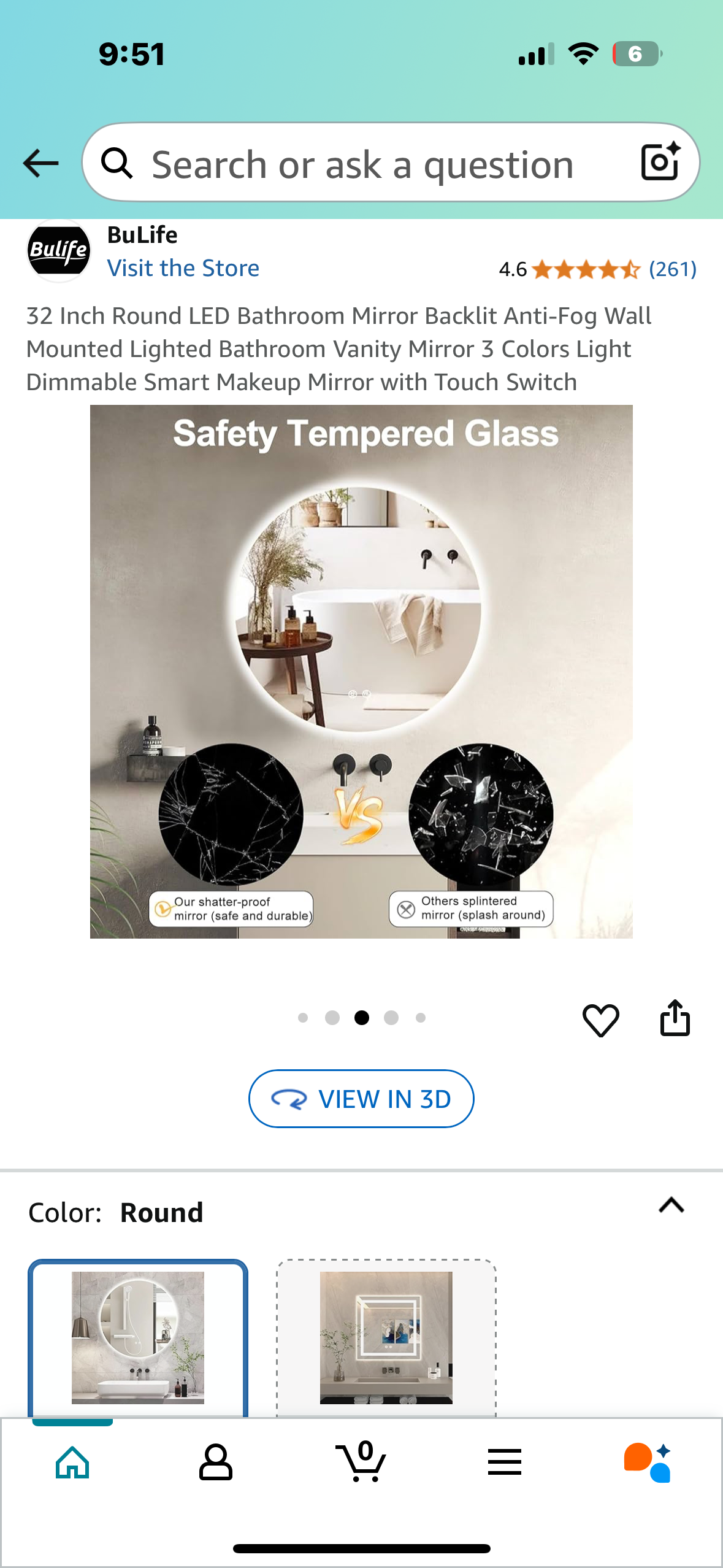Share this product listing
Screen dimensions: 723x1568
[x=675, y=1018]
